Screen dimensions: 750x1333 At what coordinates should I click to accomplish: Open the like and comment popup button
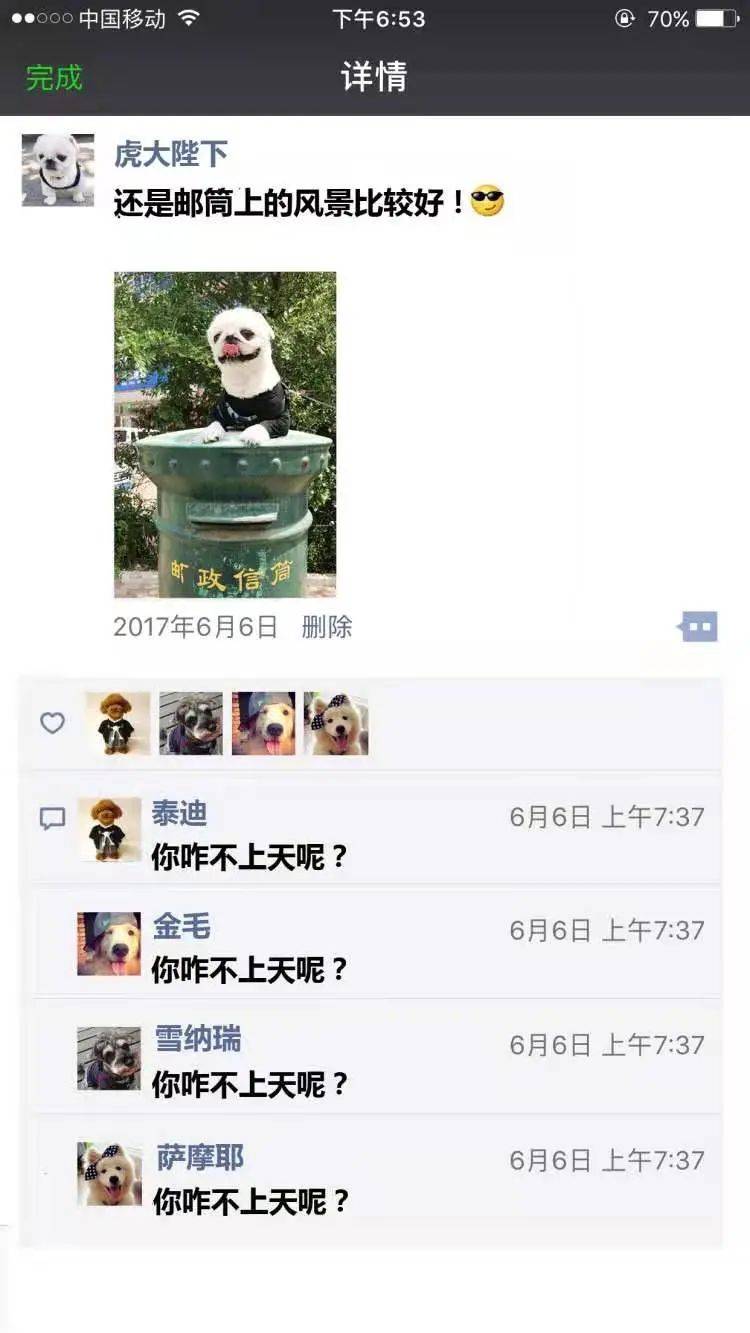click(x=698, y=627)
